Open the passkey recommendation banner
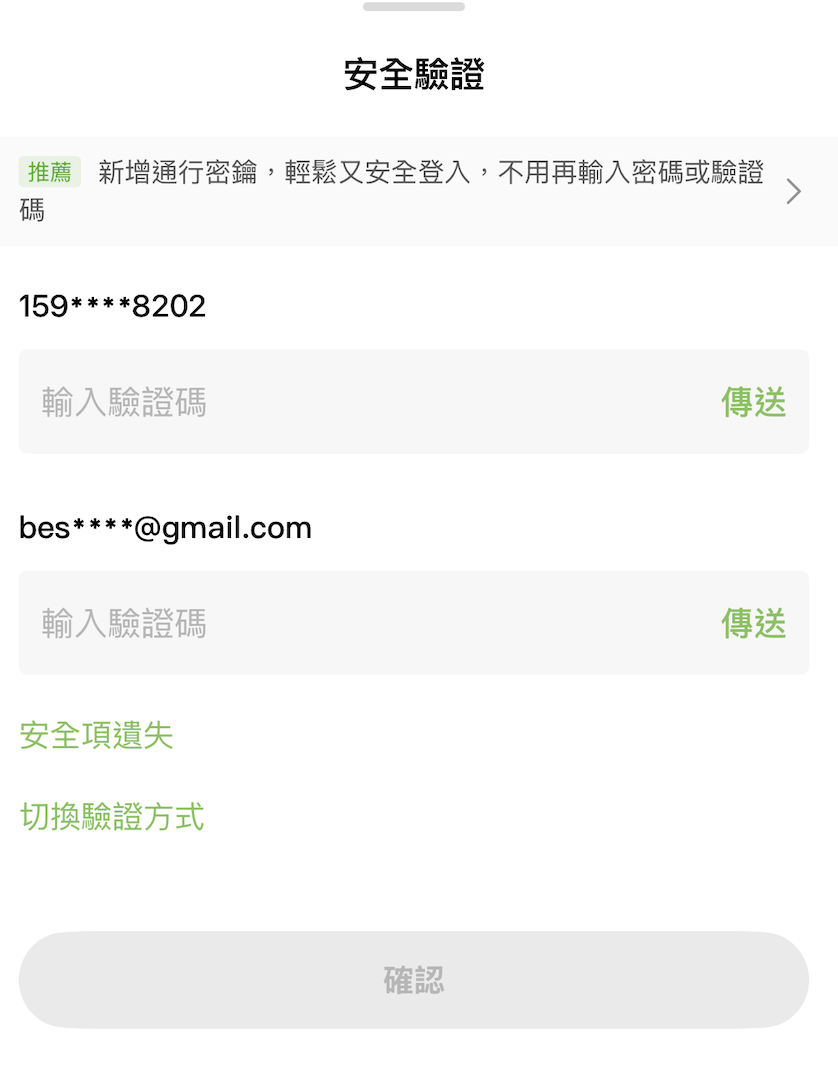The height and width of the screenshot is (1084, 838). coord(418,191)
